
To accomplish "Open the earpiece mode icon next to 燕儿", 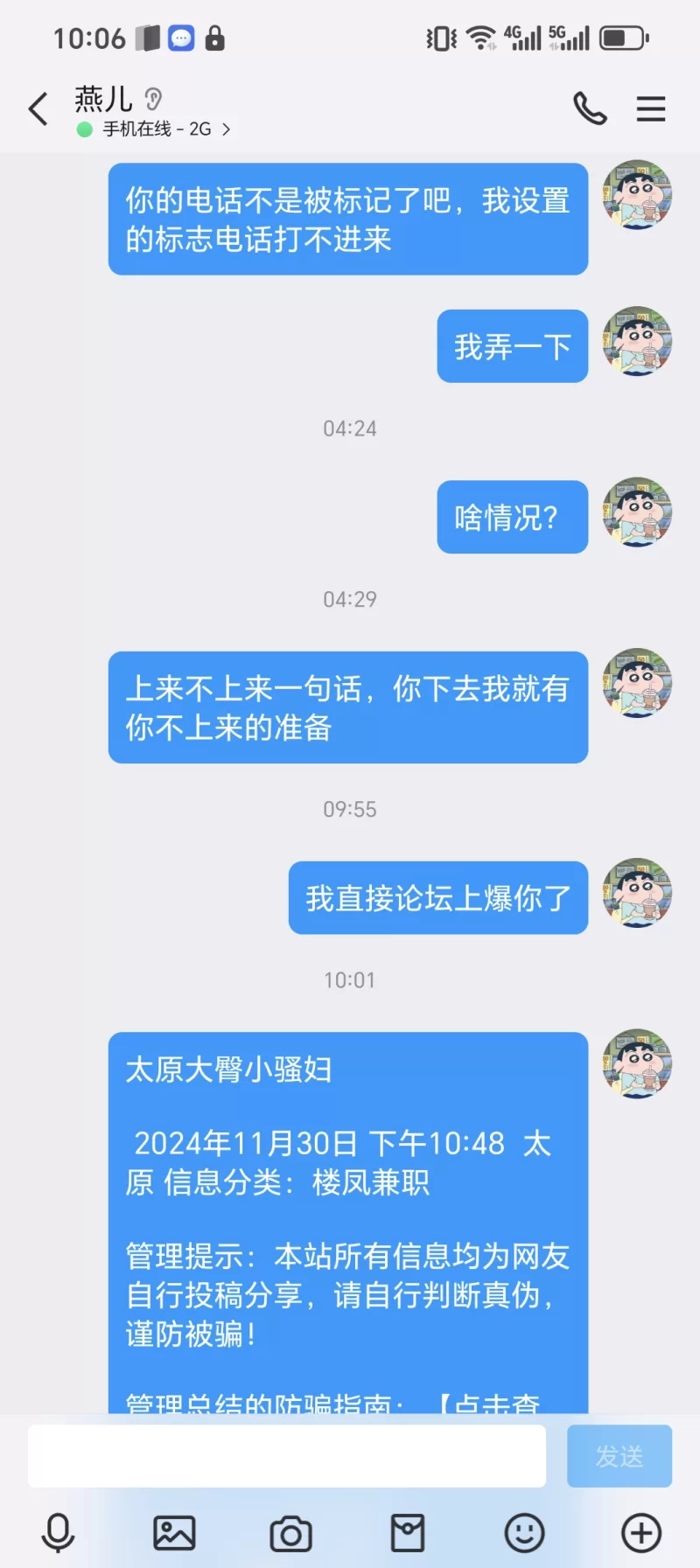I will point(154,98).
